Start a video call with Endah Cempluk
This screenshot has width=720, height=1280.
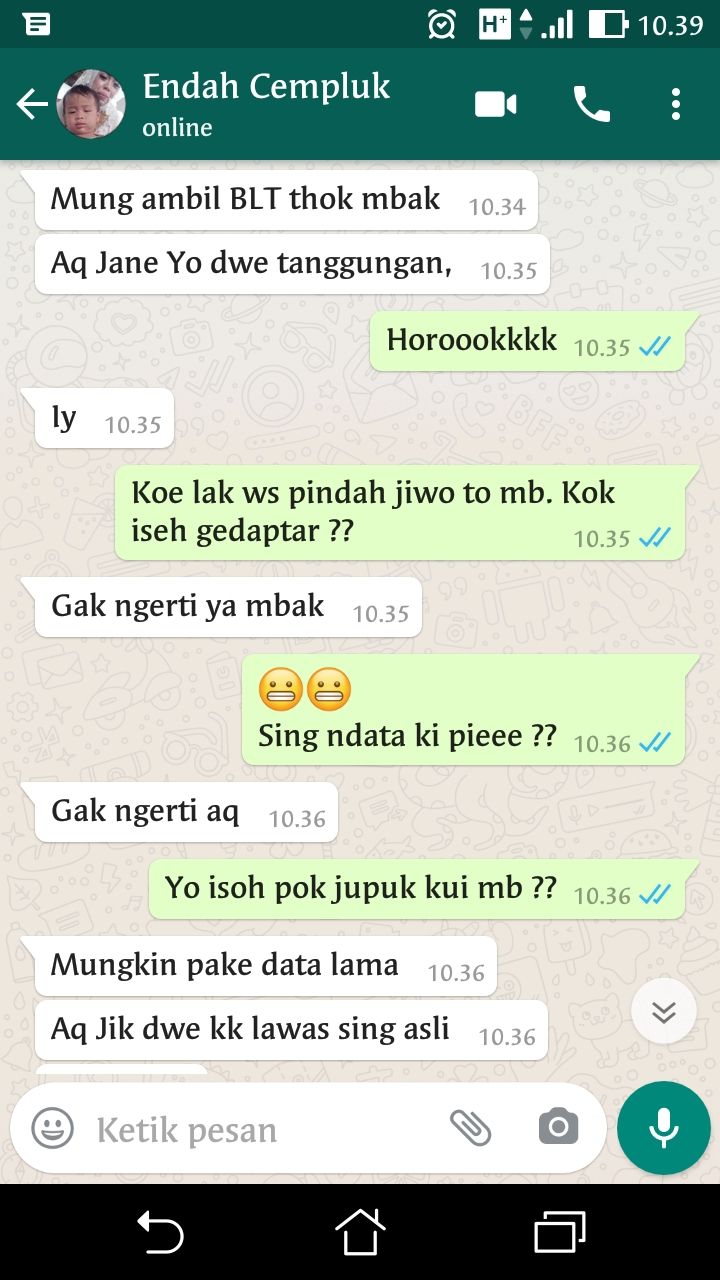tap(495, 104)
